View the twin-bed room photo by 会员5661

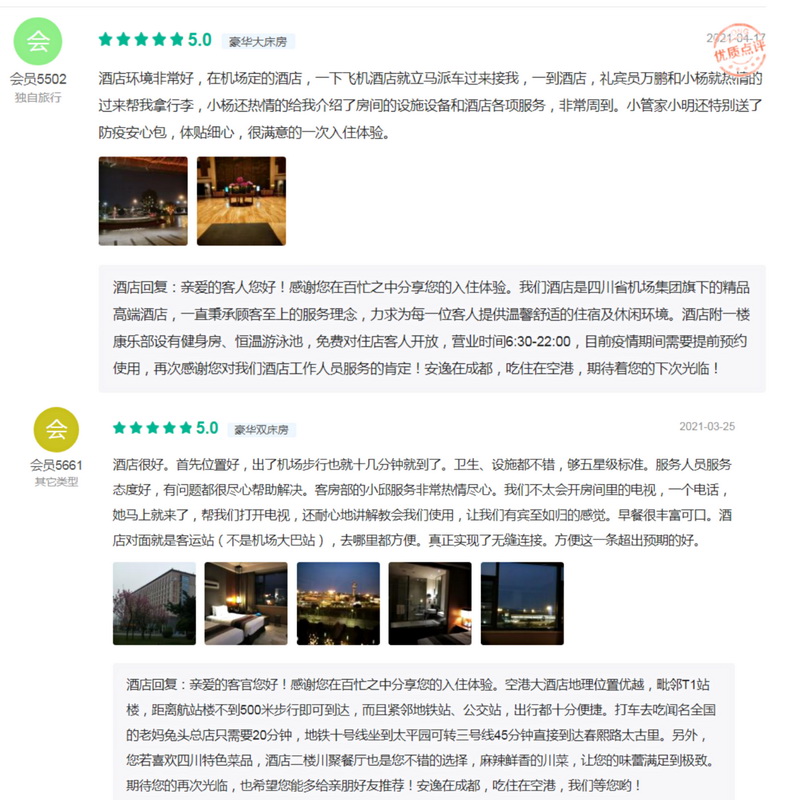point(246,603)
